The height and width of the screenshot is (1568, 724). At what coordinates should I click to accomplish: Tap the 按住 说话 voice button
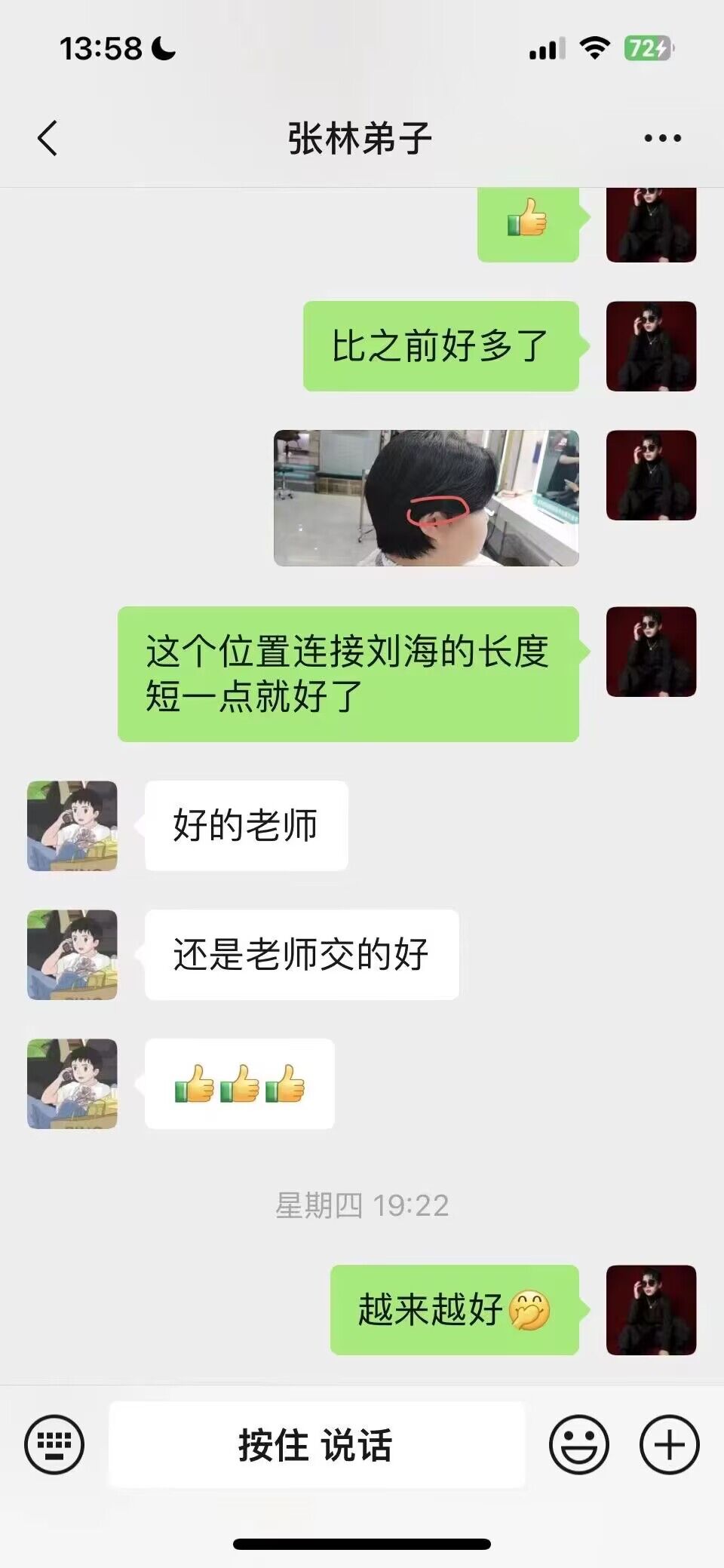pyautogui.click(x=317, y=1444)
